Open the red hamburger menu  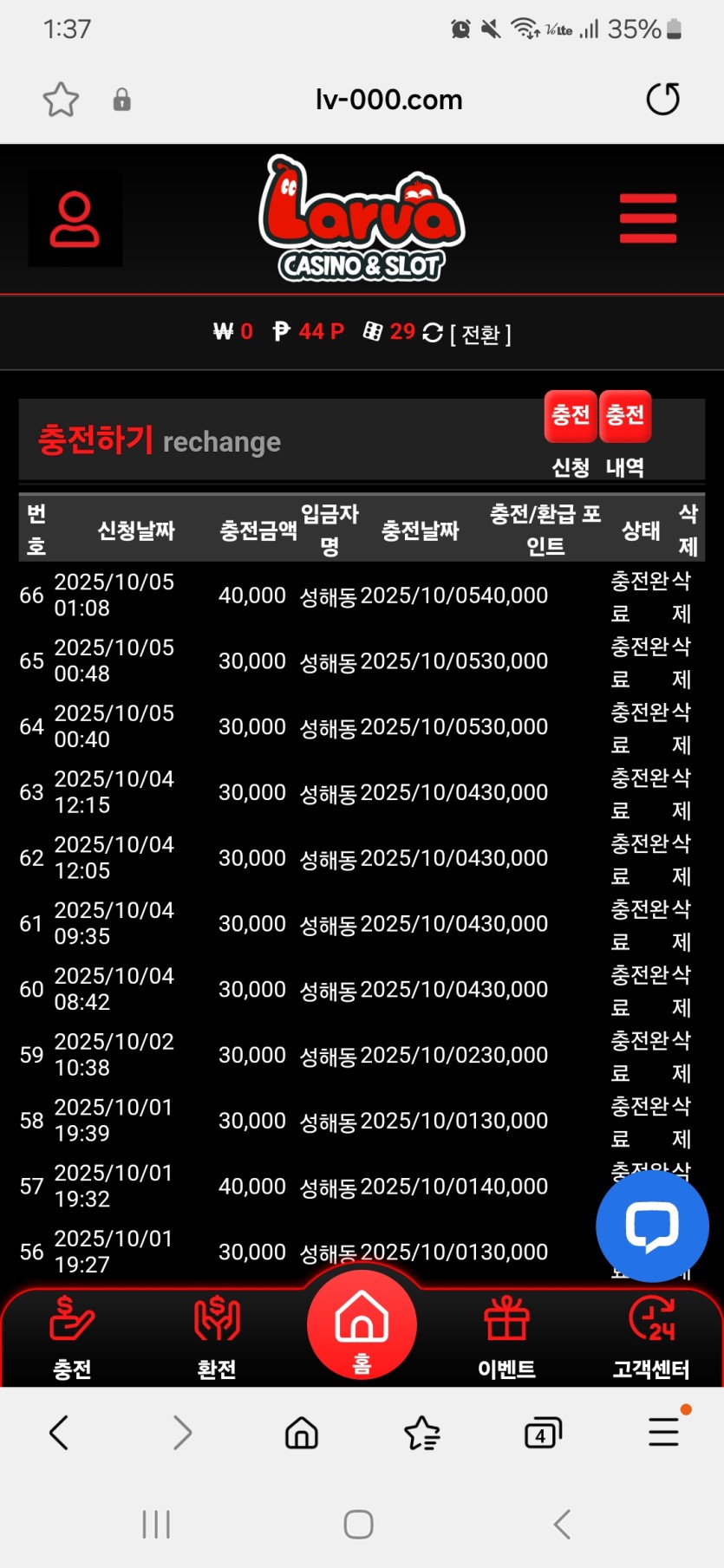(x=648, y=218)
